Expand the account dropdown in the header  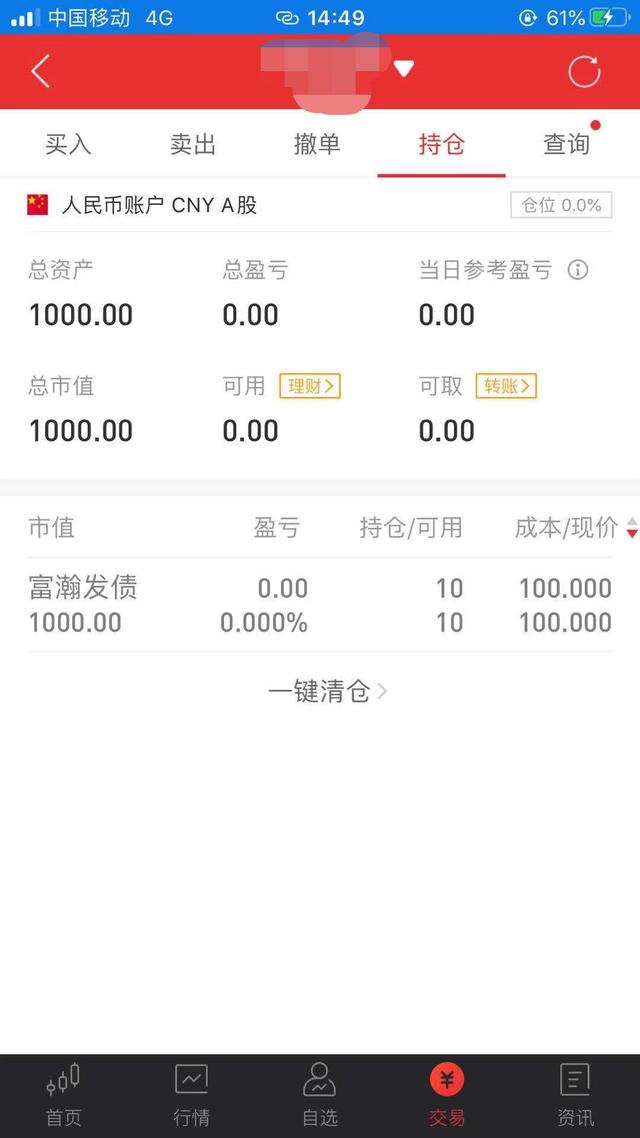pos(403,69)
